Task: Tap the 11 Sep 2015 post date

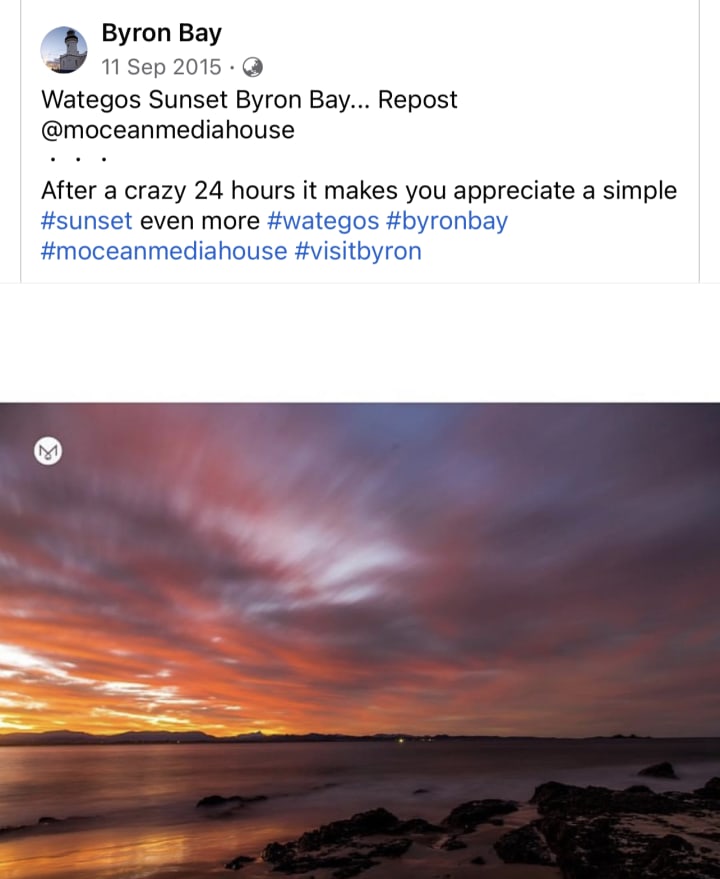Action: tap(161, 67)
